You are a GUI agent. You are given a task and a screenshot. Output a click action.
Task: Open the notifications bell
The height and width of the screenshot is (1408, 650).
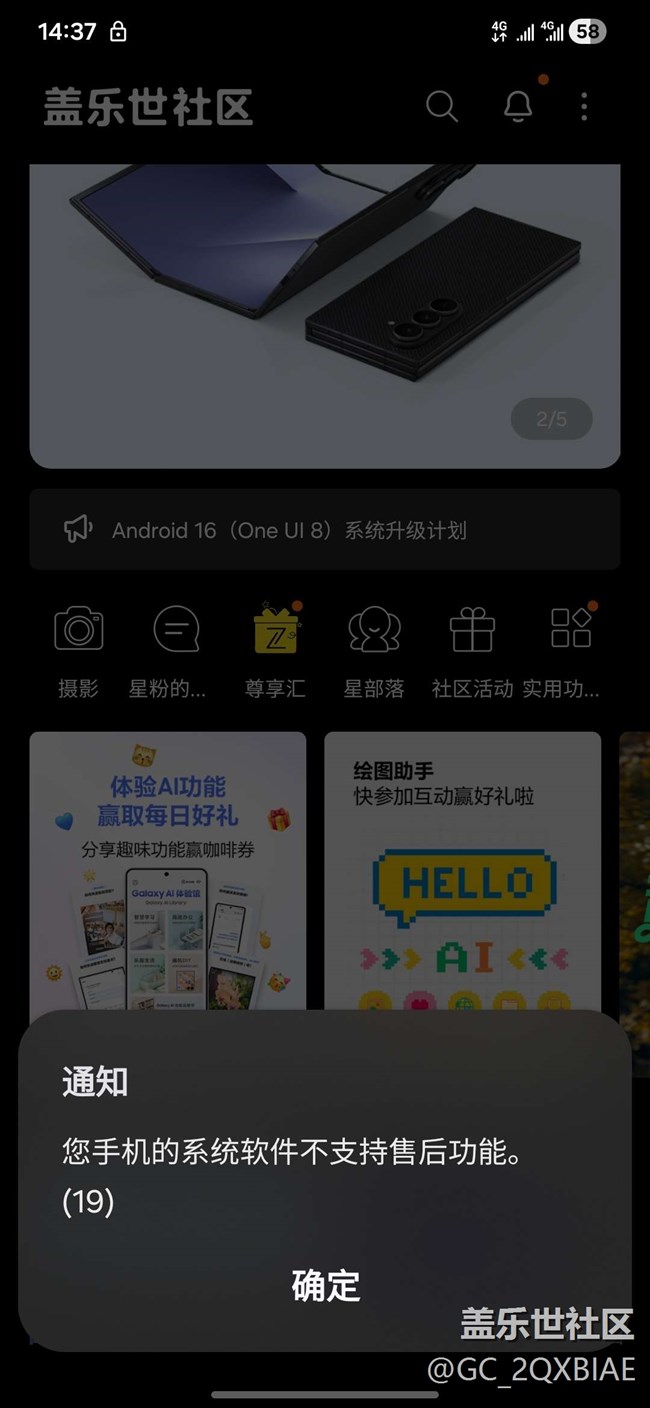tap(517, 106)
